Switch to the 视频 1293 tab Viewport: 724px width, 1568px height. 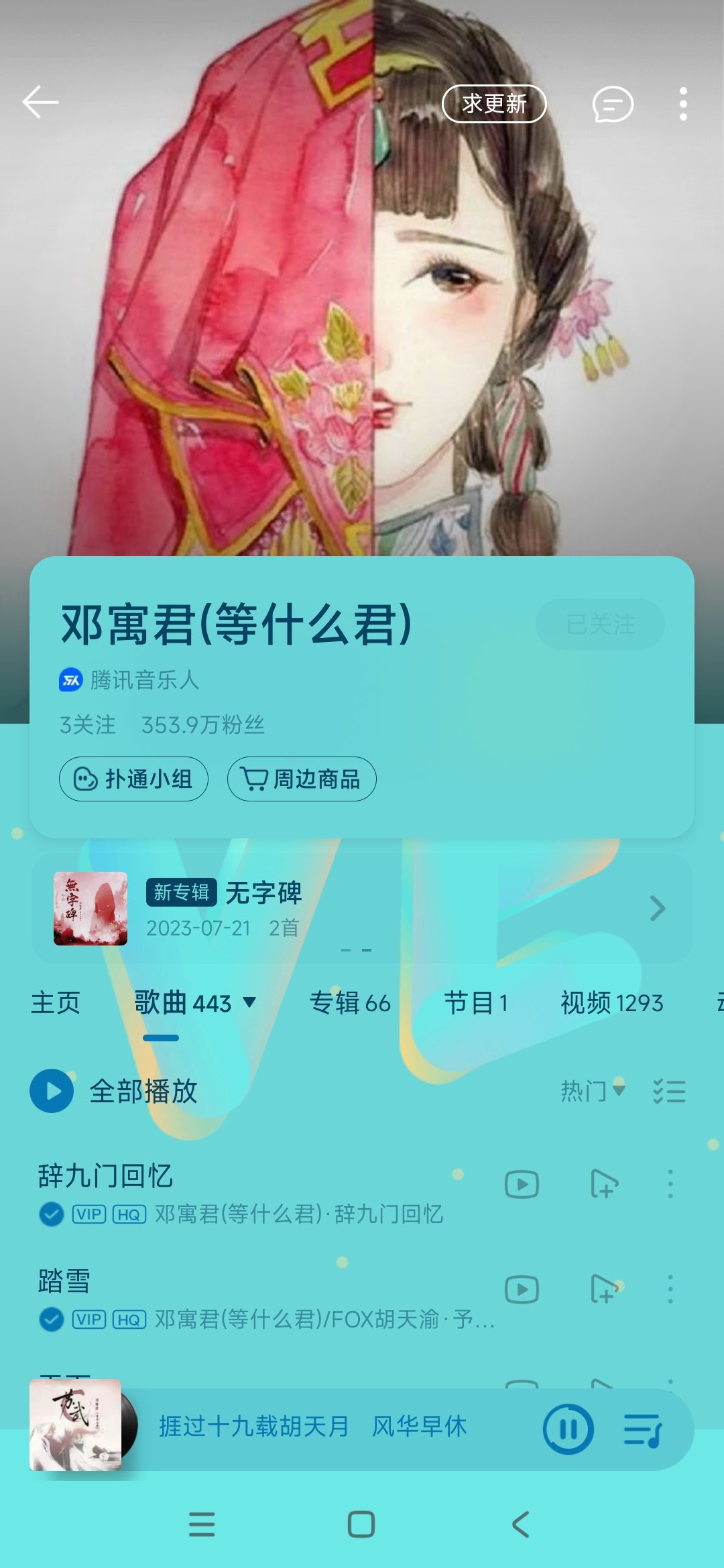click(x=611, y=1002)
